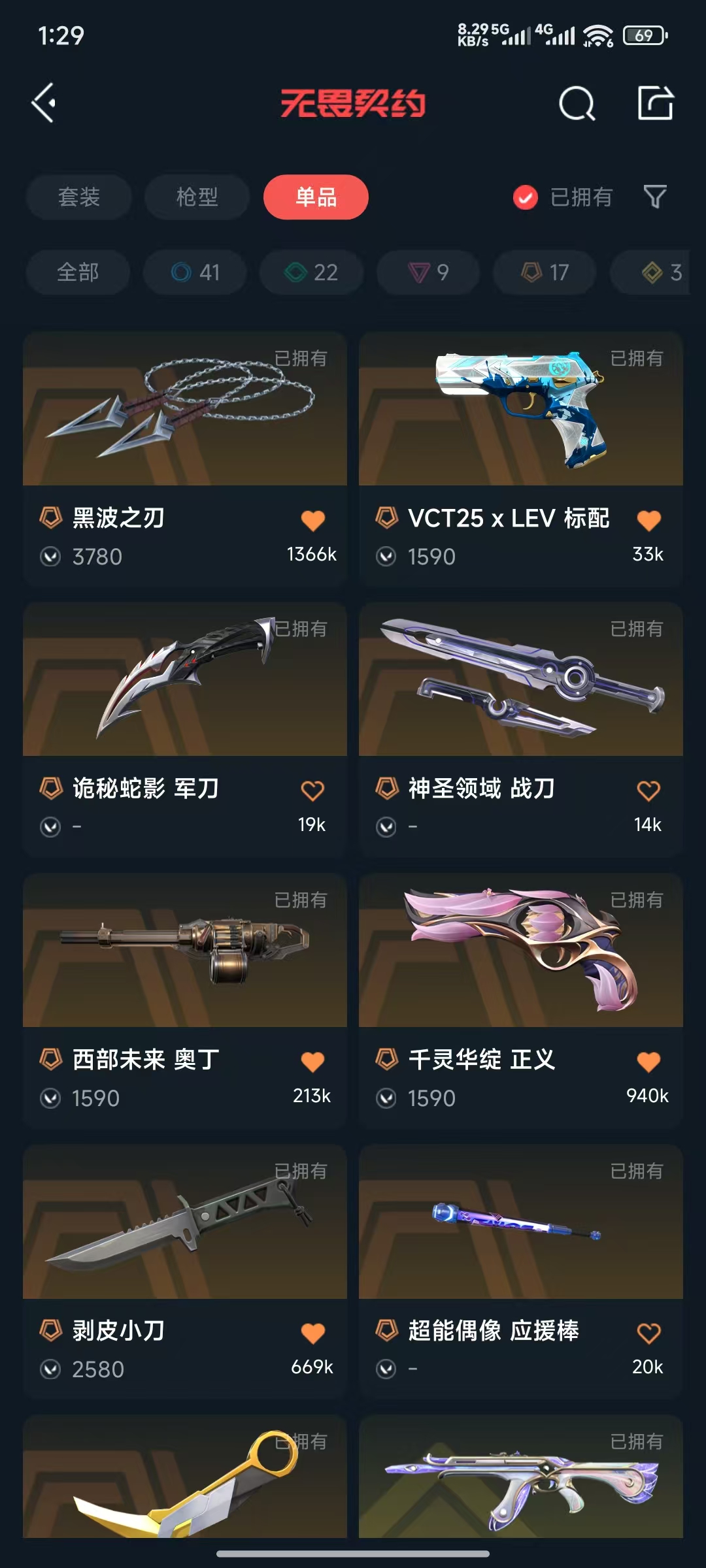This screenshot has width=706, height=1568.
Task: Filter by the chip showing 41
Action: (x=195, y=272)
